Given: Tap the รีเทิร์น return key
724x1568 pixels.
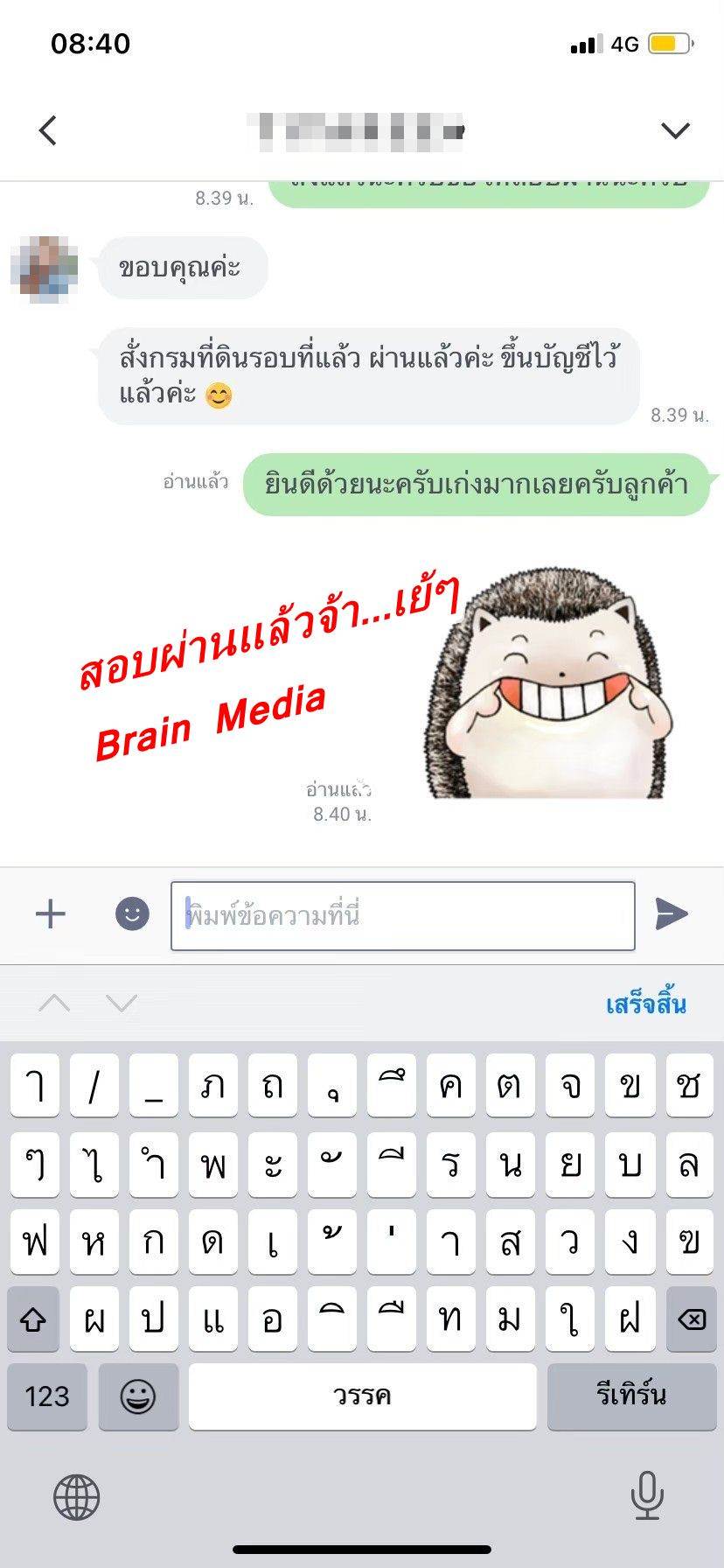Looking at the screenshot, I should click(631, 1396).
